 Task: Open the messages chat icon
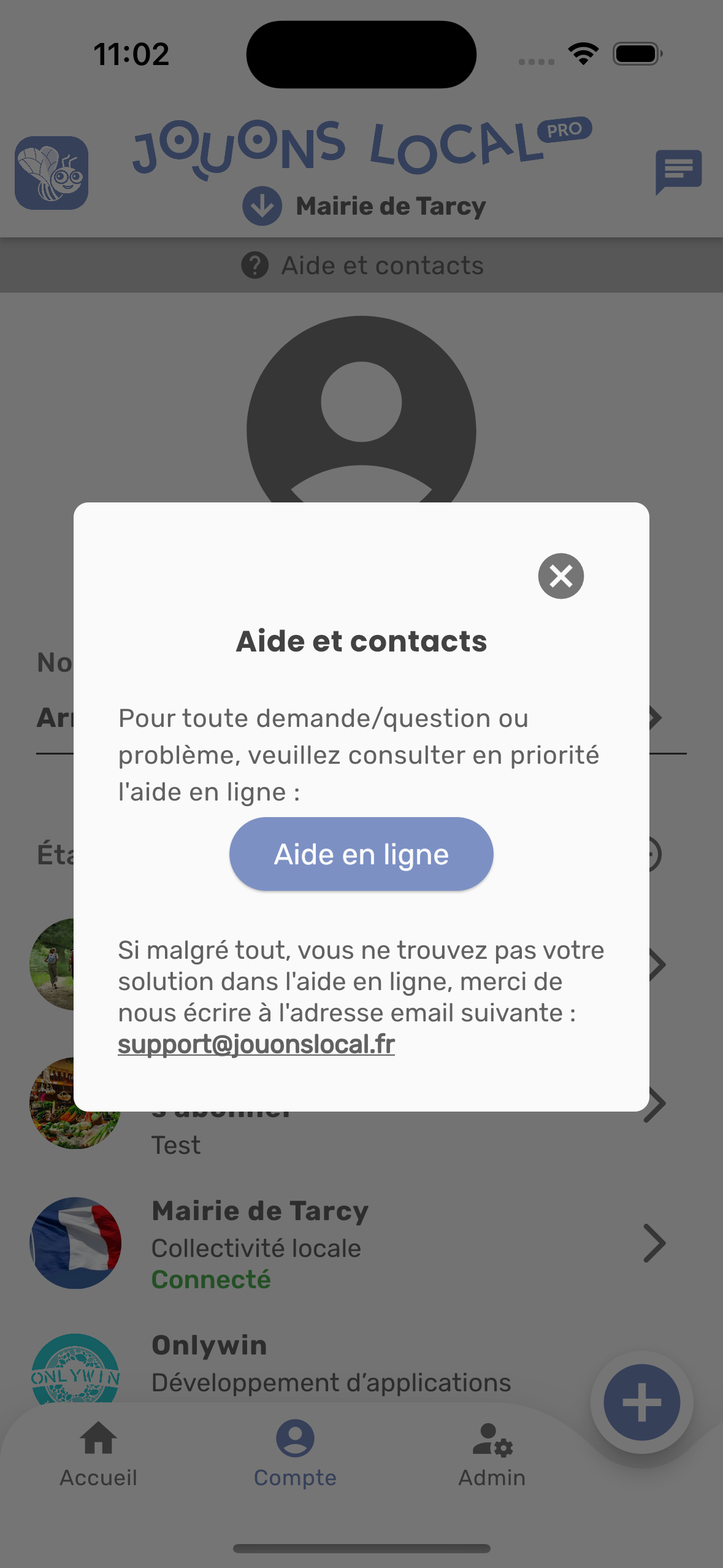point(678,171)
